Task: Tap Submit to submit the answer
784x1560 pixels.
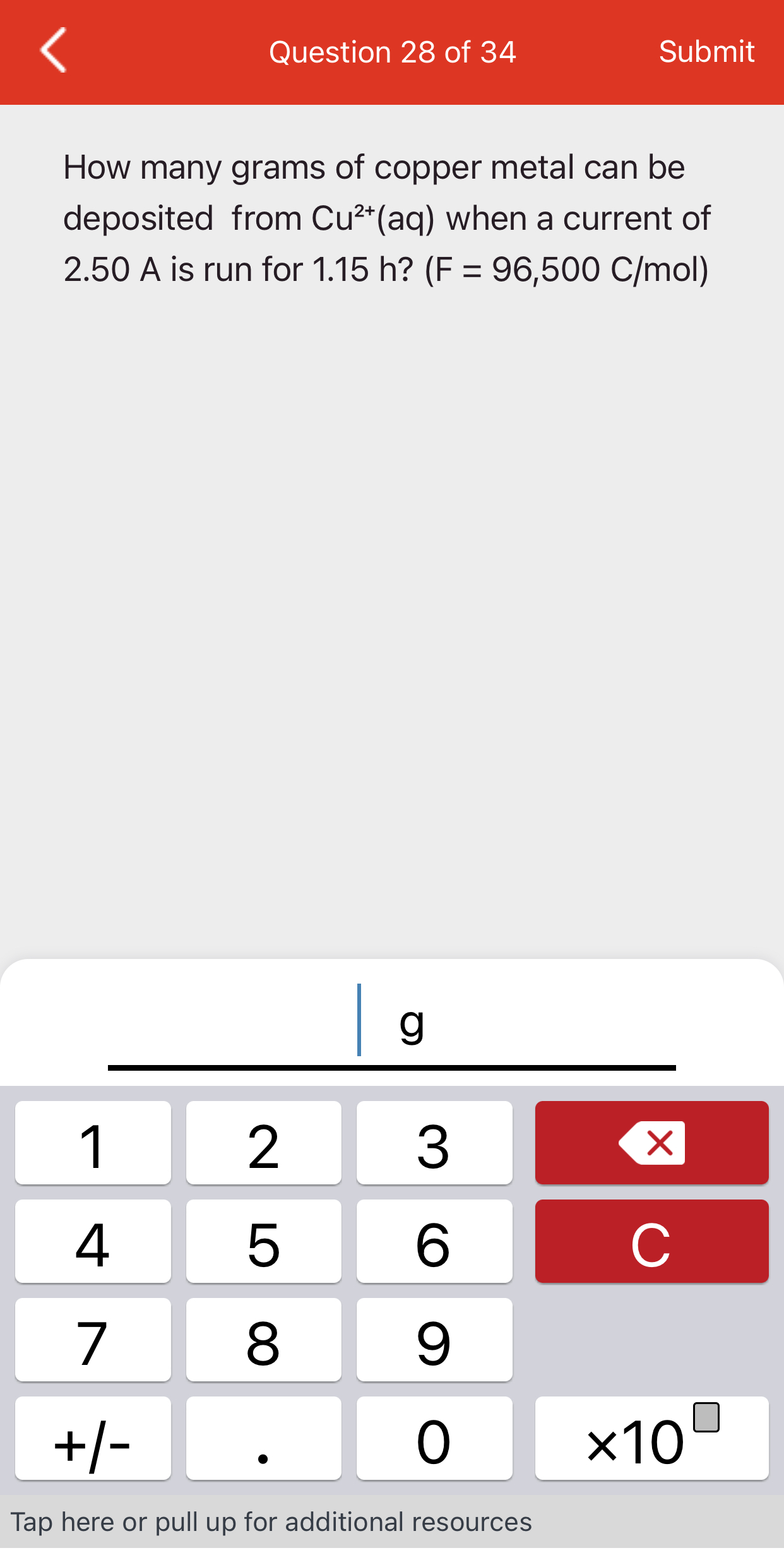Action: [706, 52]
